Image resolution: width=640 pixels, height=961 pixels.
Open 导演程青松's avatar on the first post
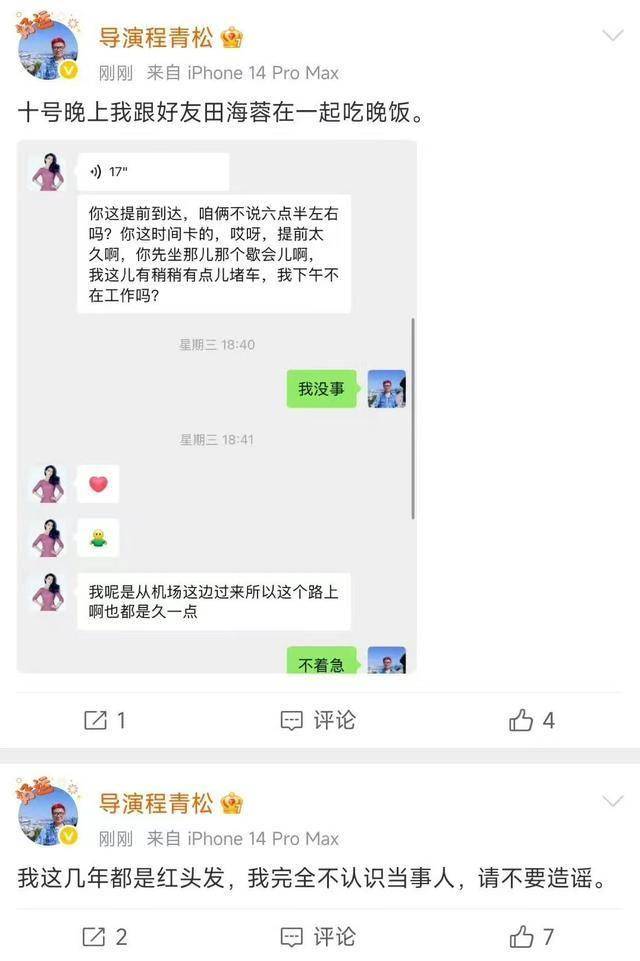pyautogui.click(x=48, y=50)
